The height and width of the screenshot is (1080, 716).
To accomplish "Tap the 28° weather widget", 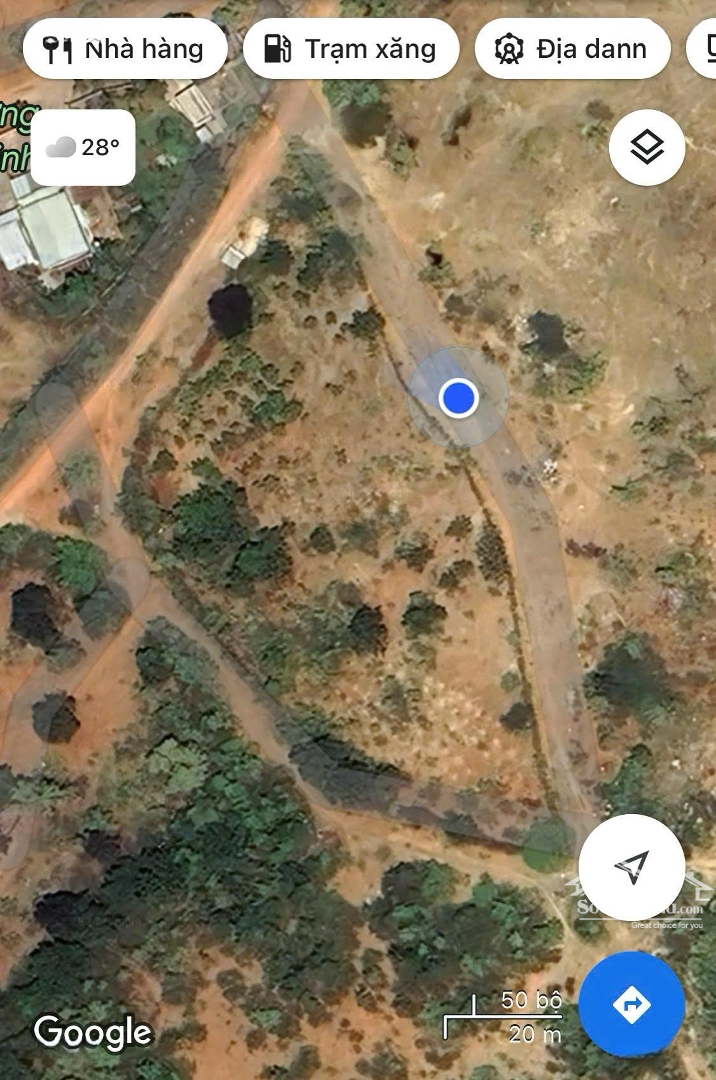I will click(x=83, y=148).
